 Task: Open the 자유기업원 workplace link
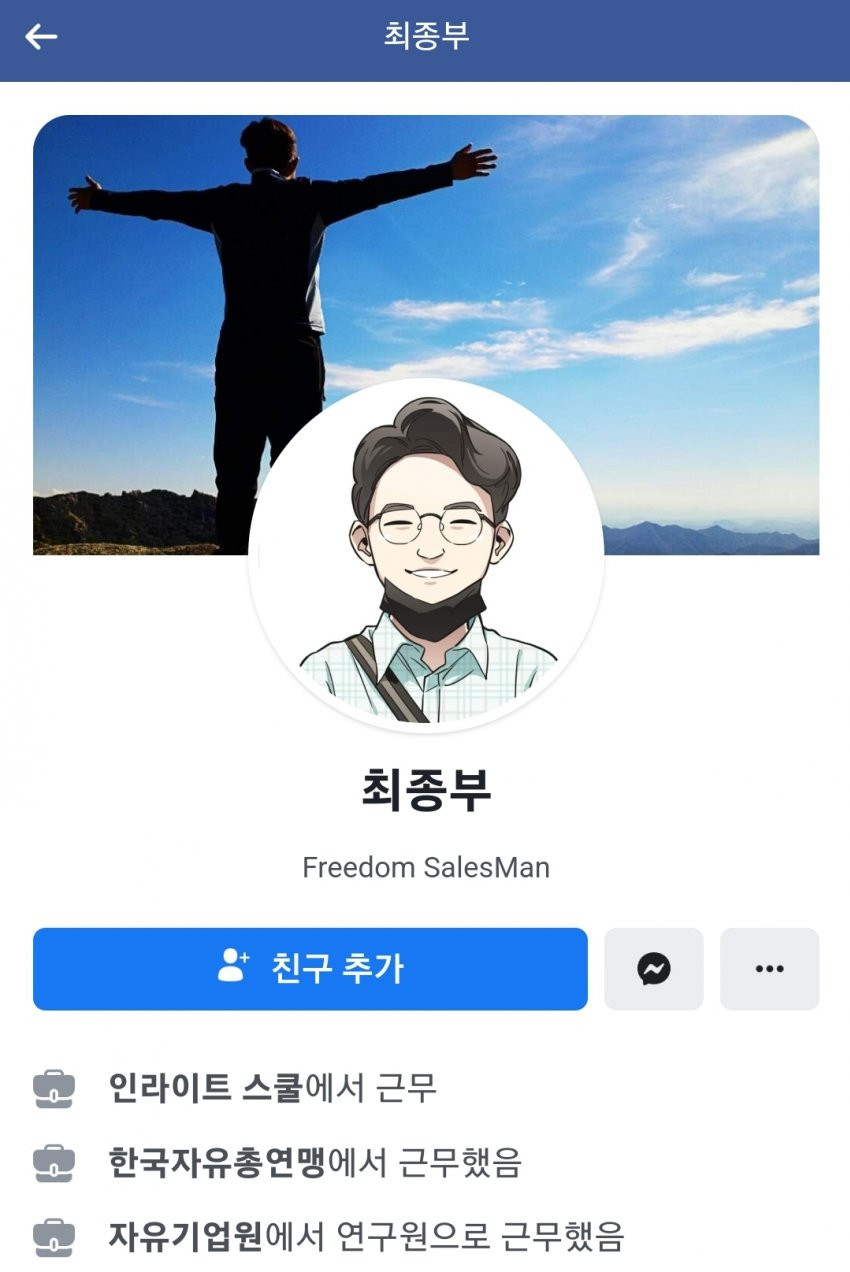click(185, 1237)
